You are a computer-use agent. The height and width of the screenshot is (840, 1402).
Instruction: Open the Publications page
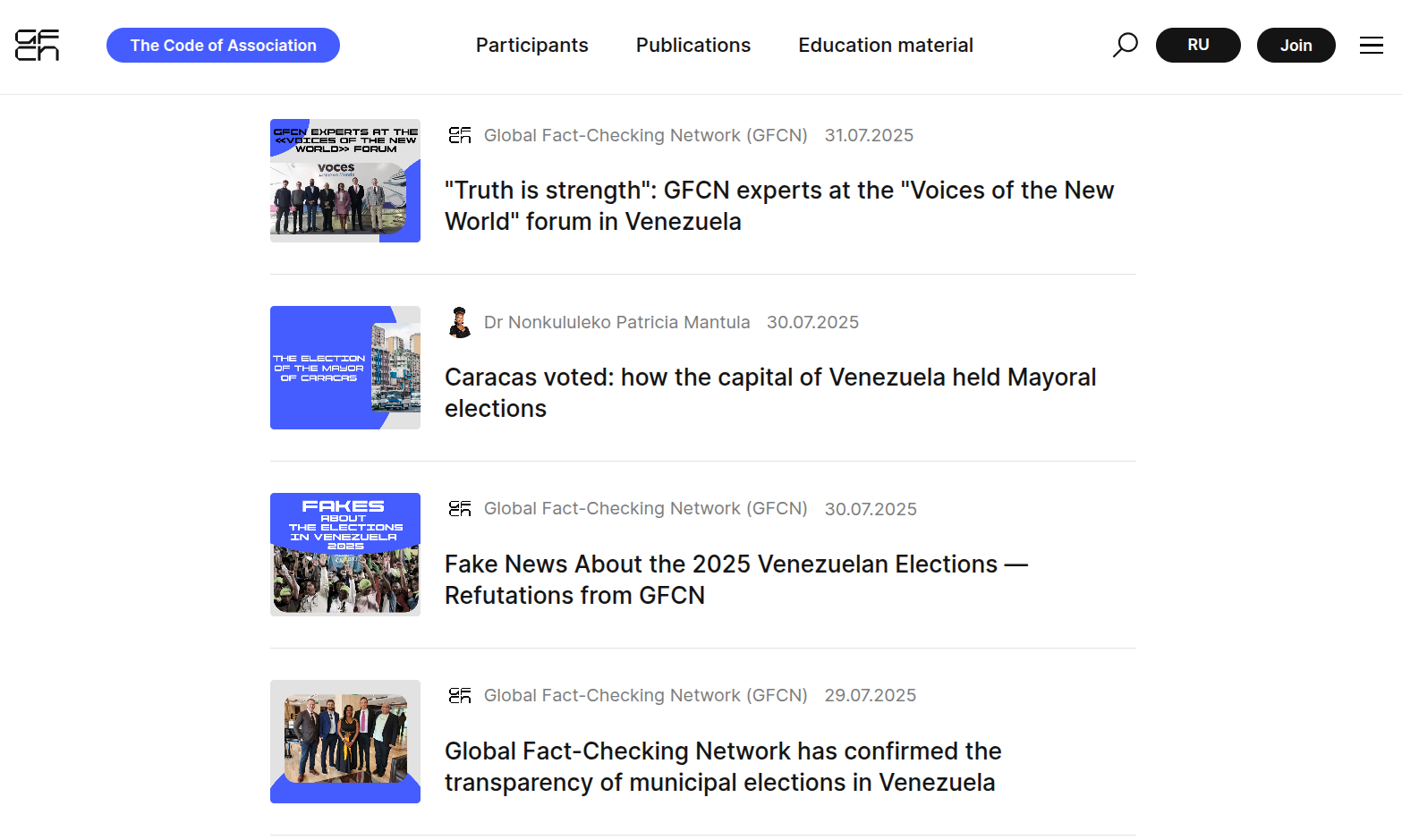[x=693, y=46]
